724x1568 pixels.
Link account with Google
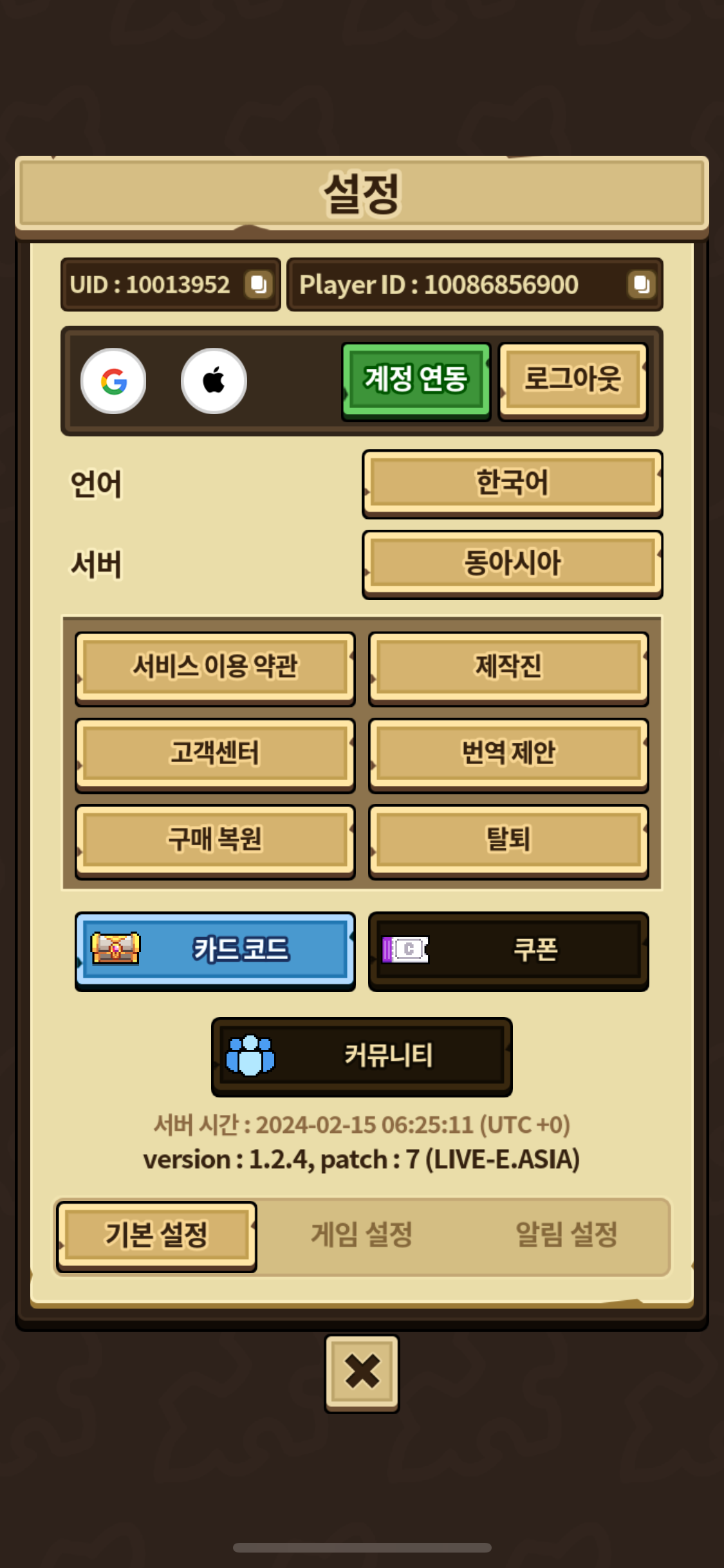(113, 381)
